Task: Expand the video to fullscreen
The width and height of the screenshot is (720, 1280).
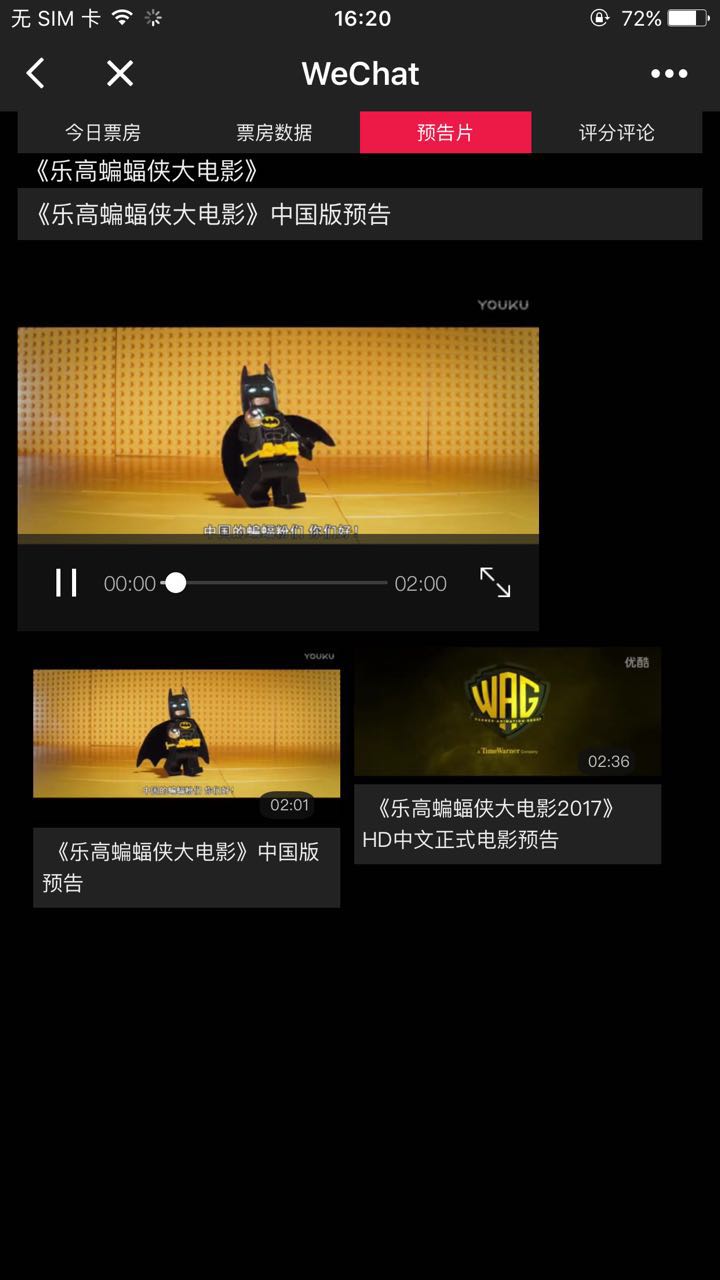Action: (495, 582)
